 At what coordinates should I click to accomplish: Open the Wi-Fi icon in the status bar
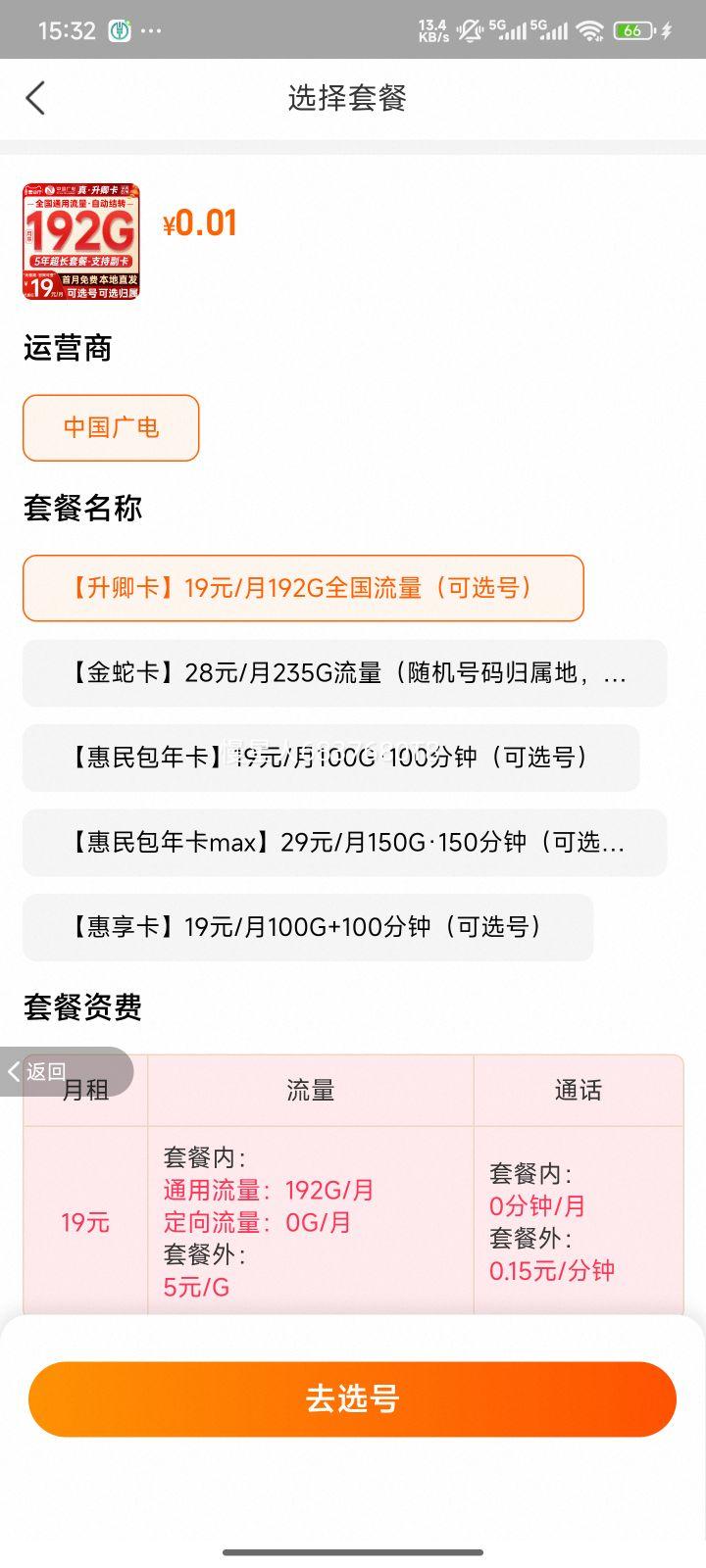588,30
